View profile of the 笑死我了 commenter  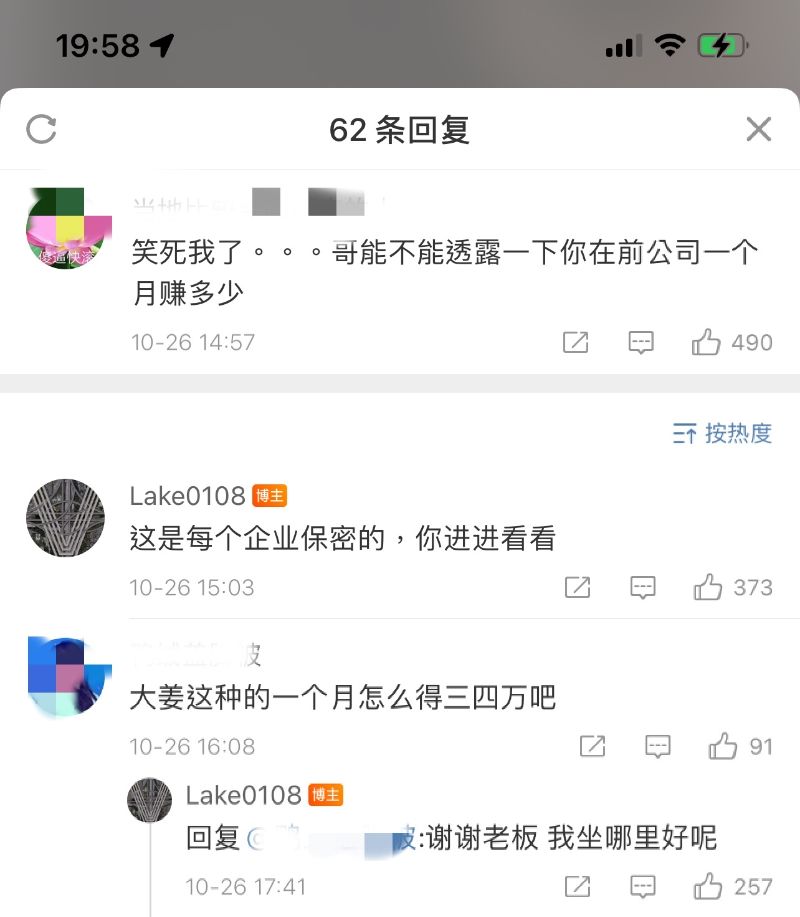[68, 228]
